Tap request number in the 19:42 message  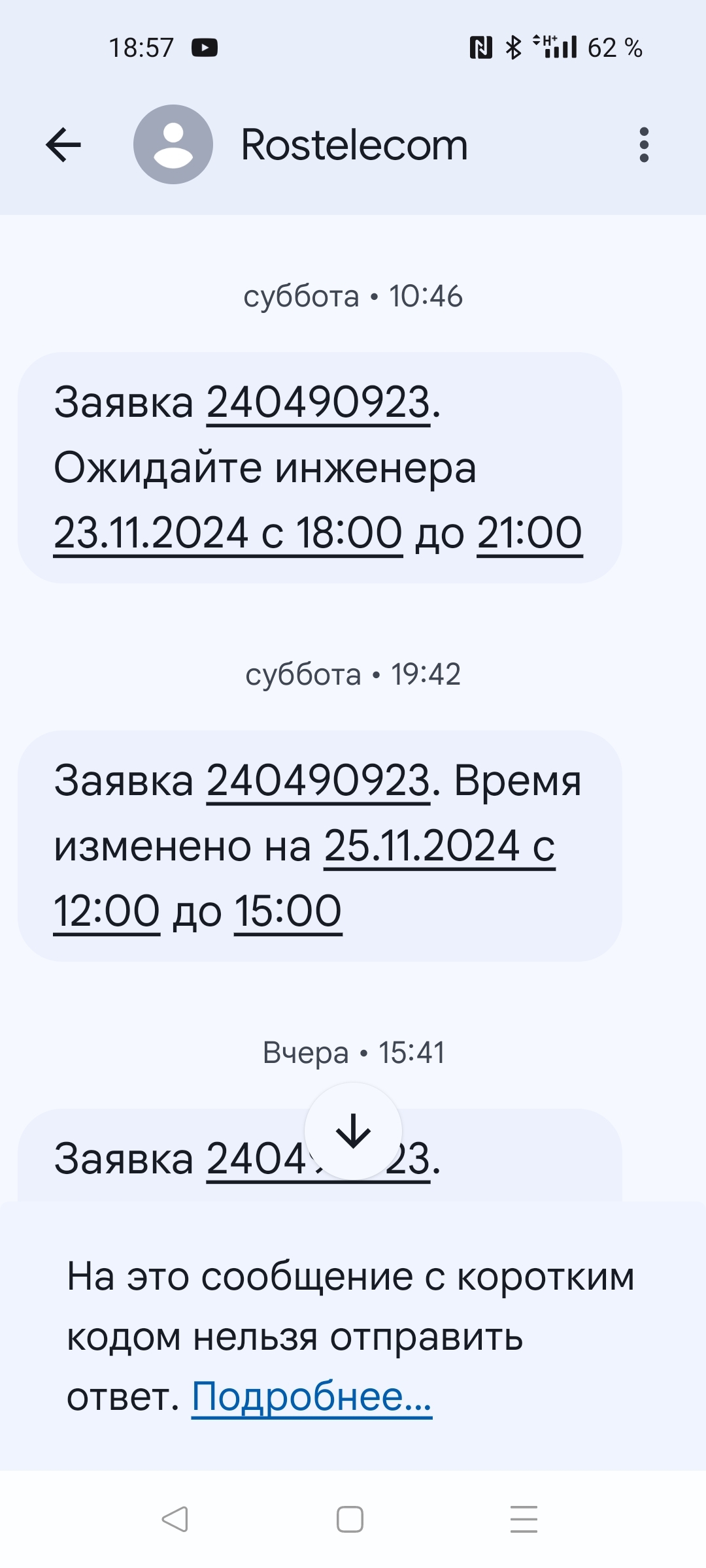pos(318,781)
